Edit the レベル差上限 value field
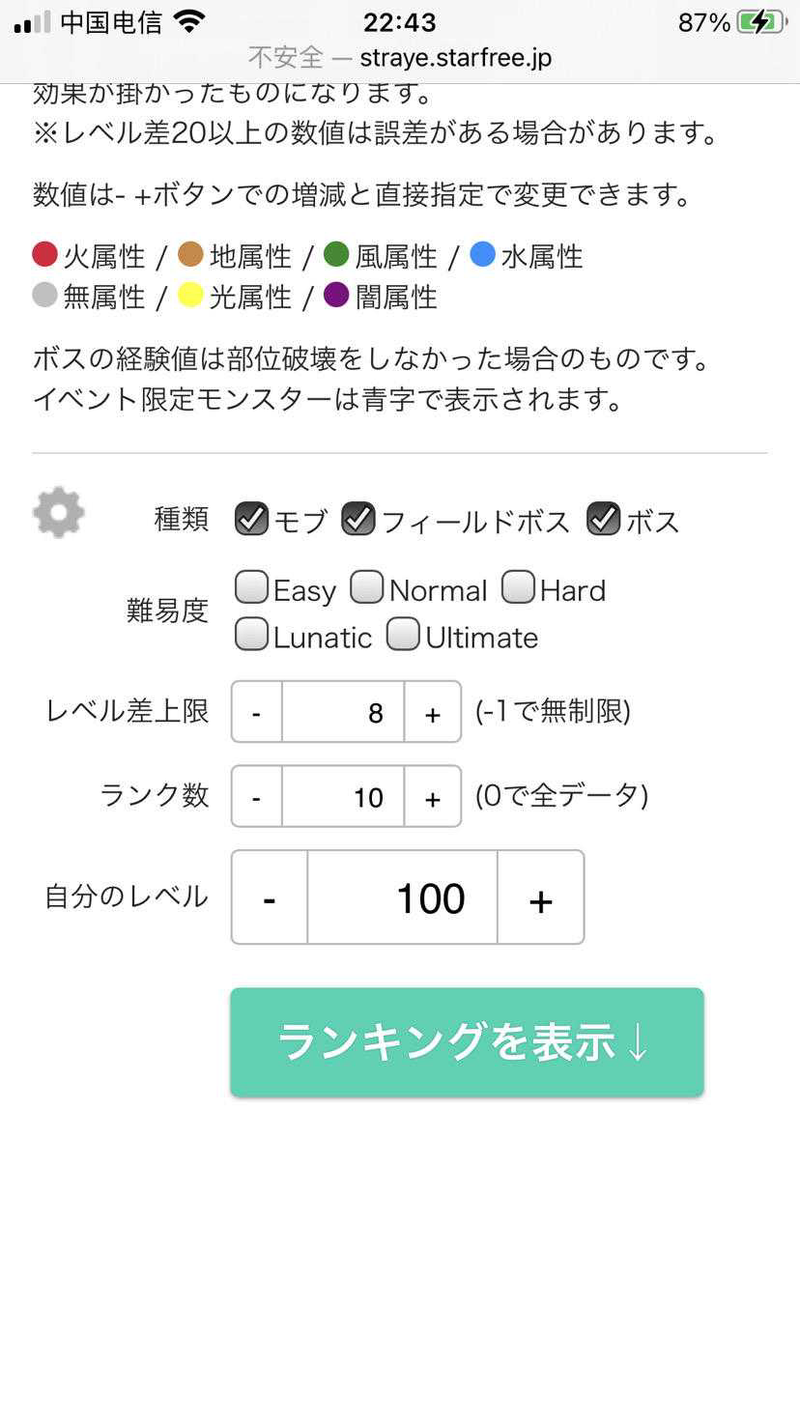Viewport: 800px width, 1423px height. point(343,712)
